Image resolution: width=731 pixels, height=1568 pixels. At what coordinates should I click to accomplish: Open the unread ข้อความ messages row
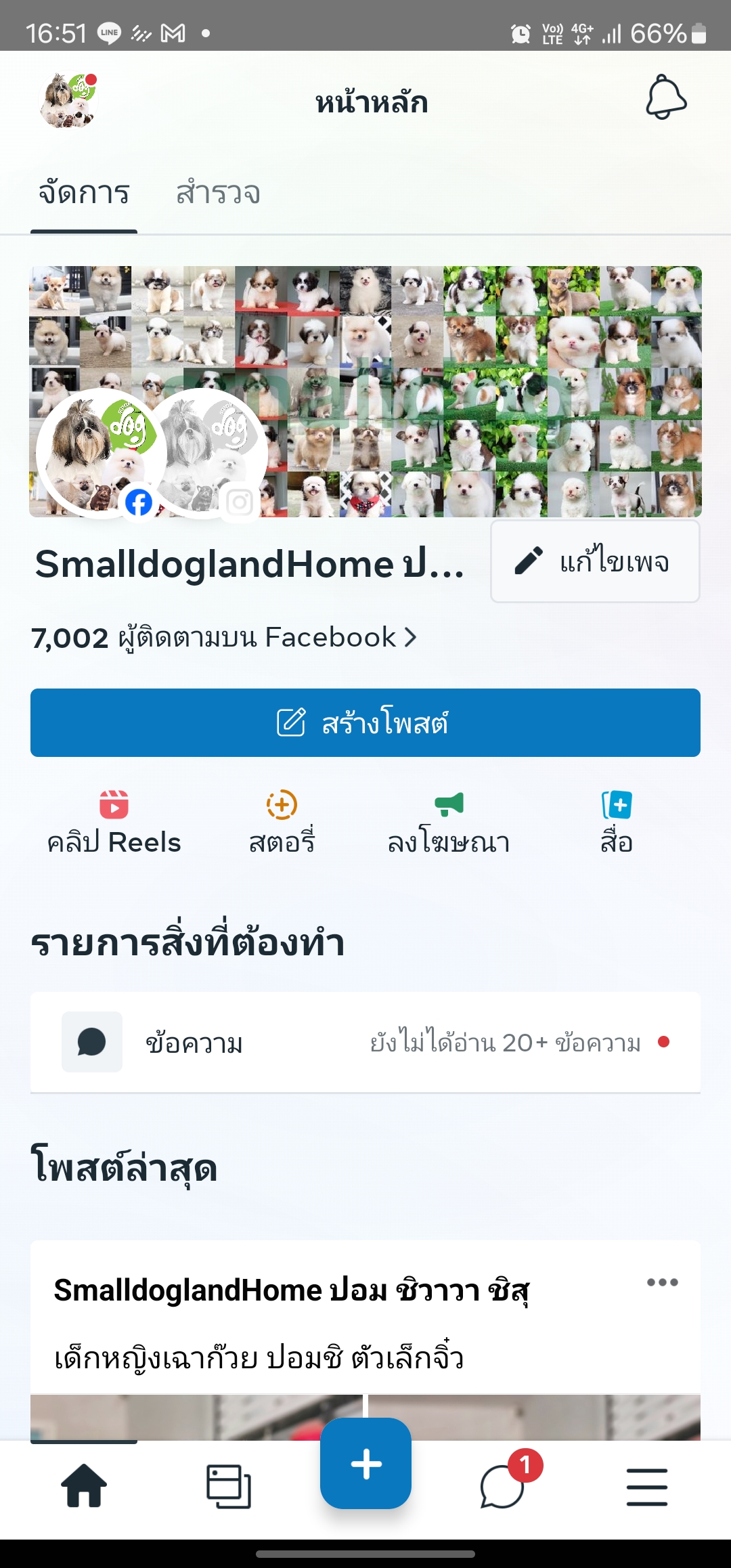tap(365, 1042)
